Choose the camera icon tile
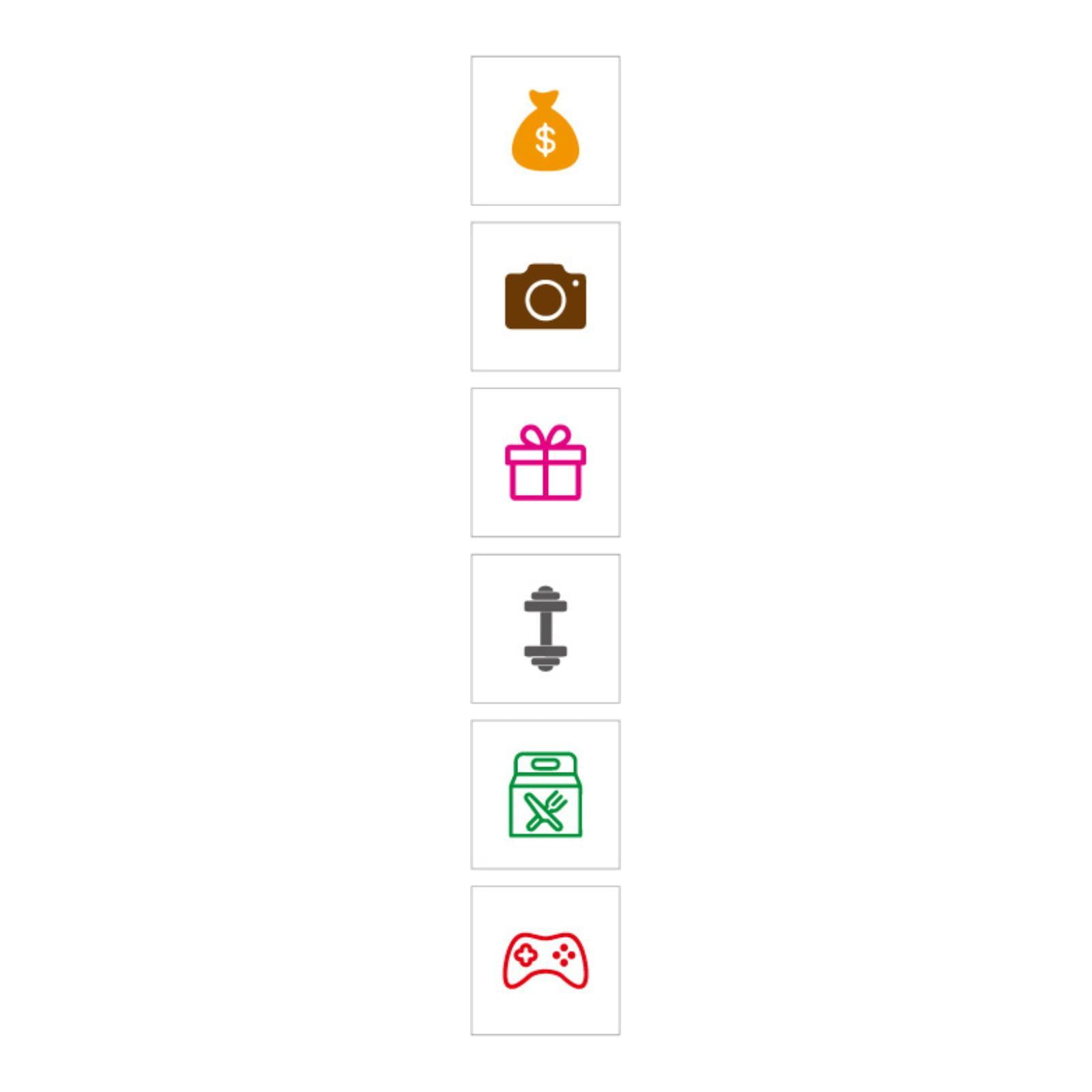The width and height of the screenshot is (1092, 1092). pyautogui.click(x=545, y=297)
